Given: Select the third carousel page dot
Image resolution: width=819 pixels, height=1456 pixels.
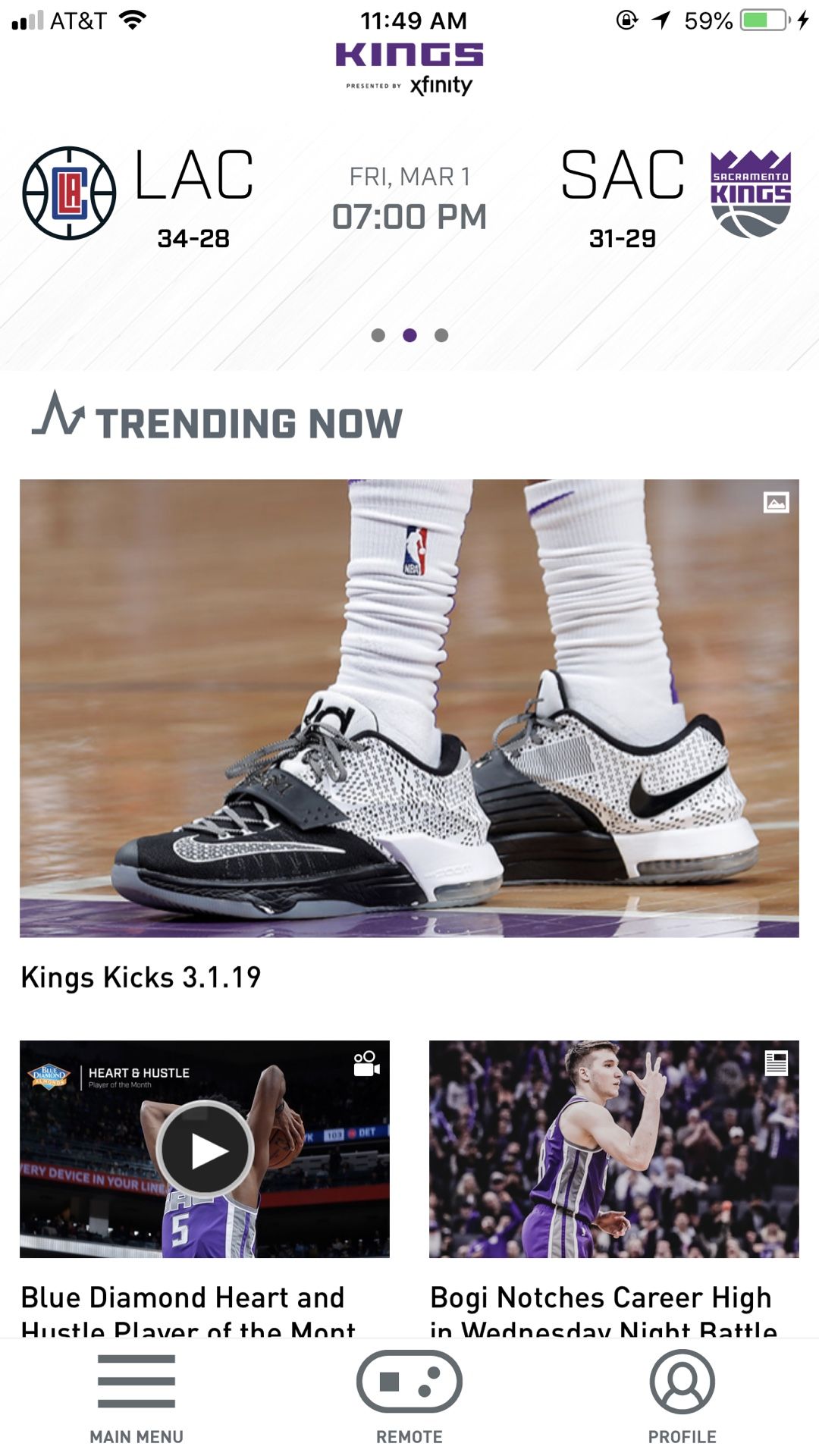Looking at the screenshot, I should point(441,335).
